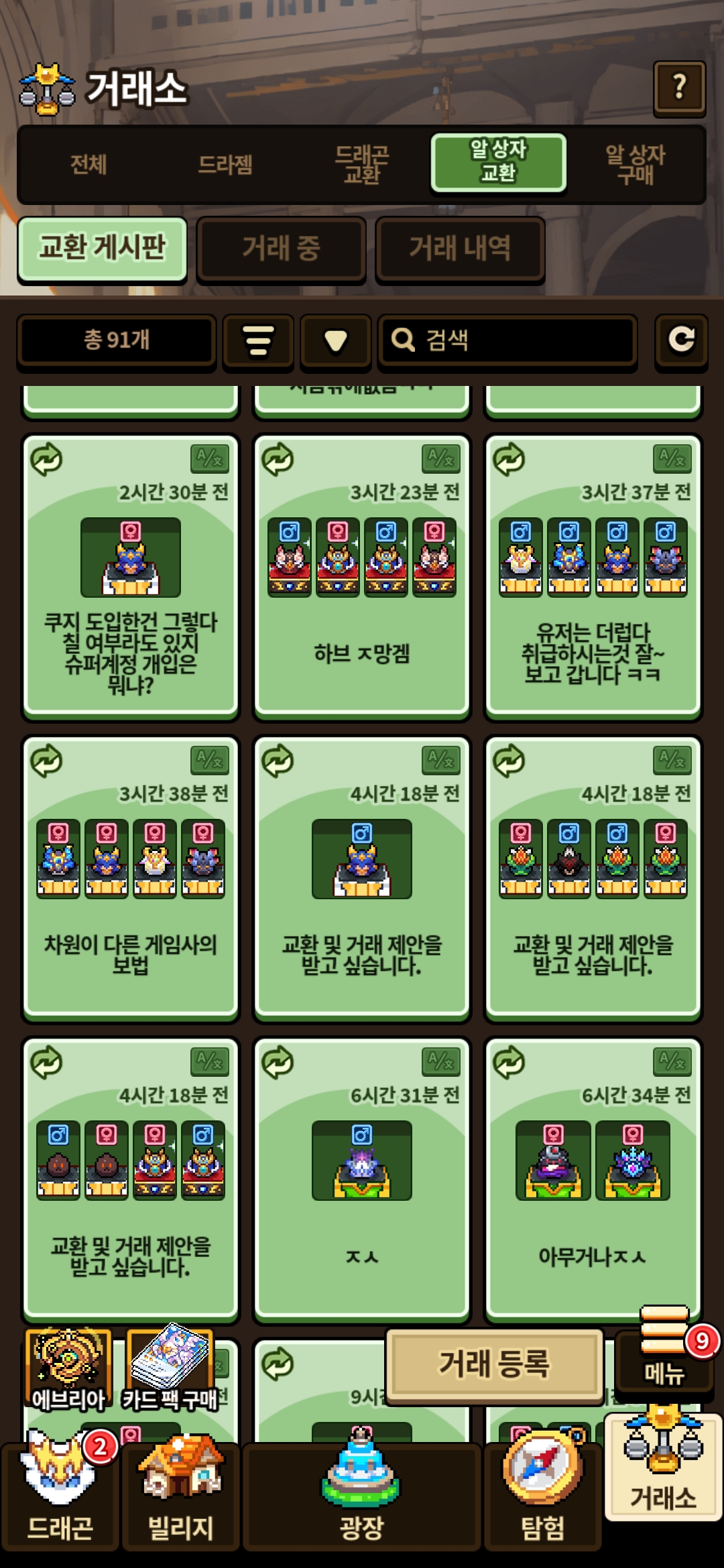Image resolution: width=724 pixels, height=1568 pixels.
Task: Switch to the 거래 중 tab
Action: tap(281, 249)
